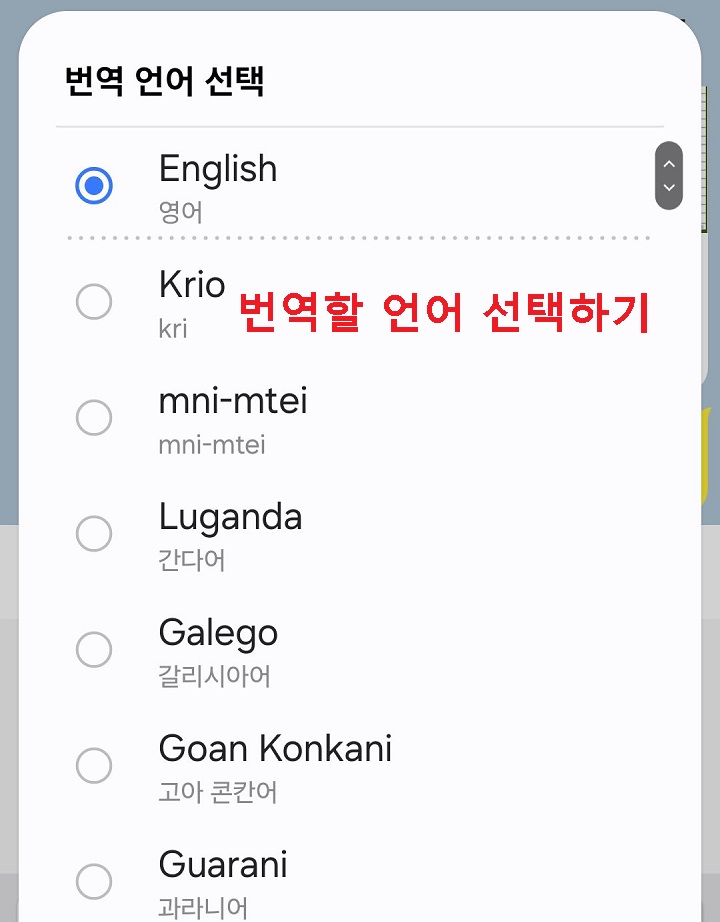Choose the mni-mtei radio button
720x922 pixels.
point(94,417)
